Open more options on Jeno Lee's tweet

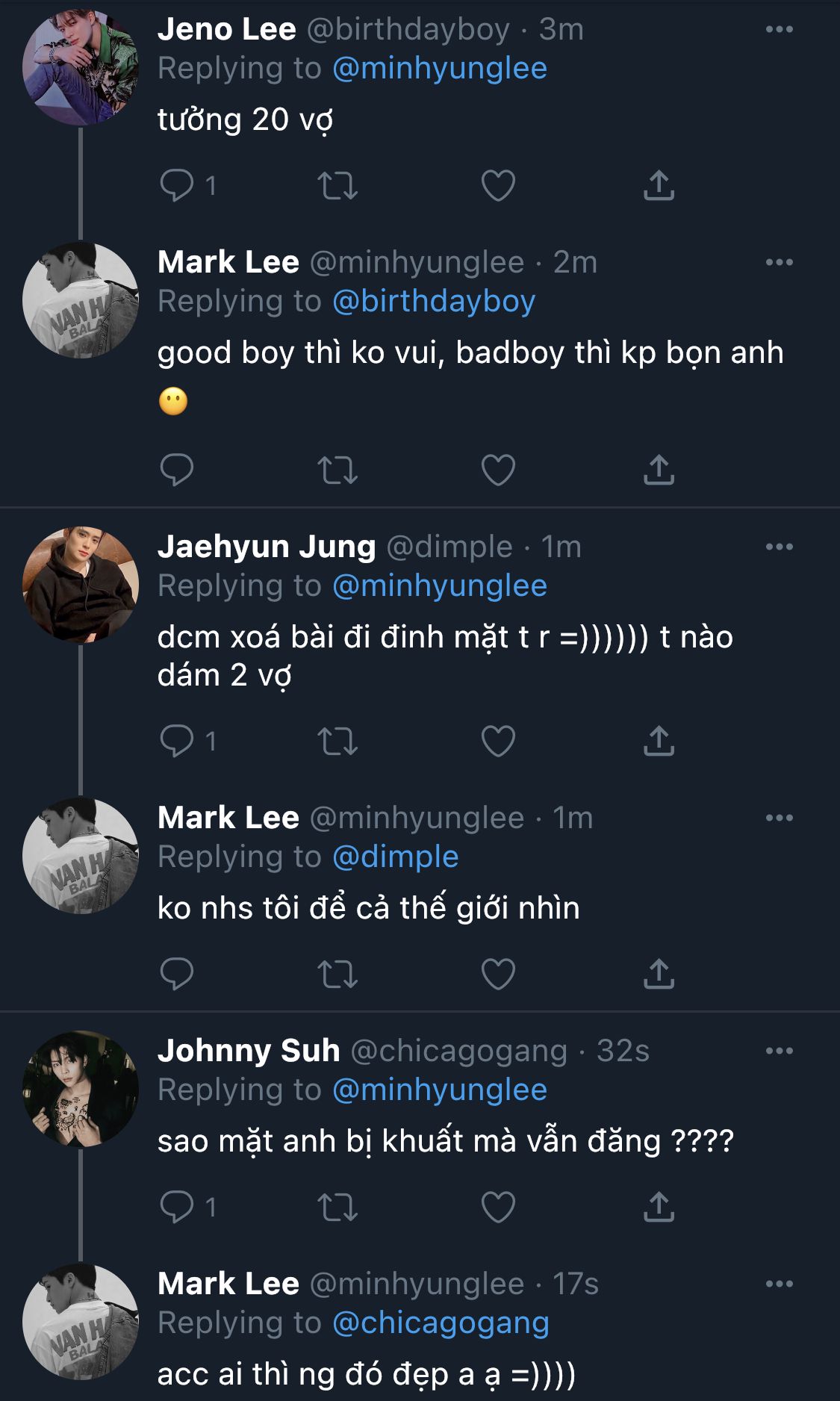click(x=779, y=30)
